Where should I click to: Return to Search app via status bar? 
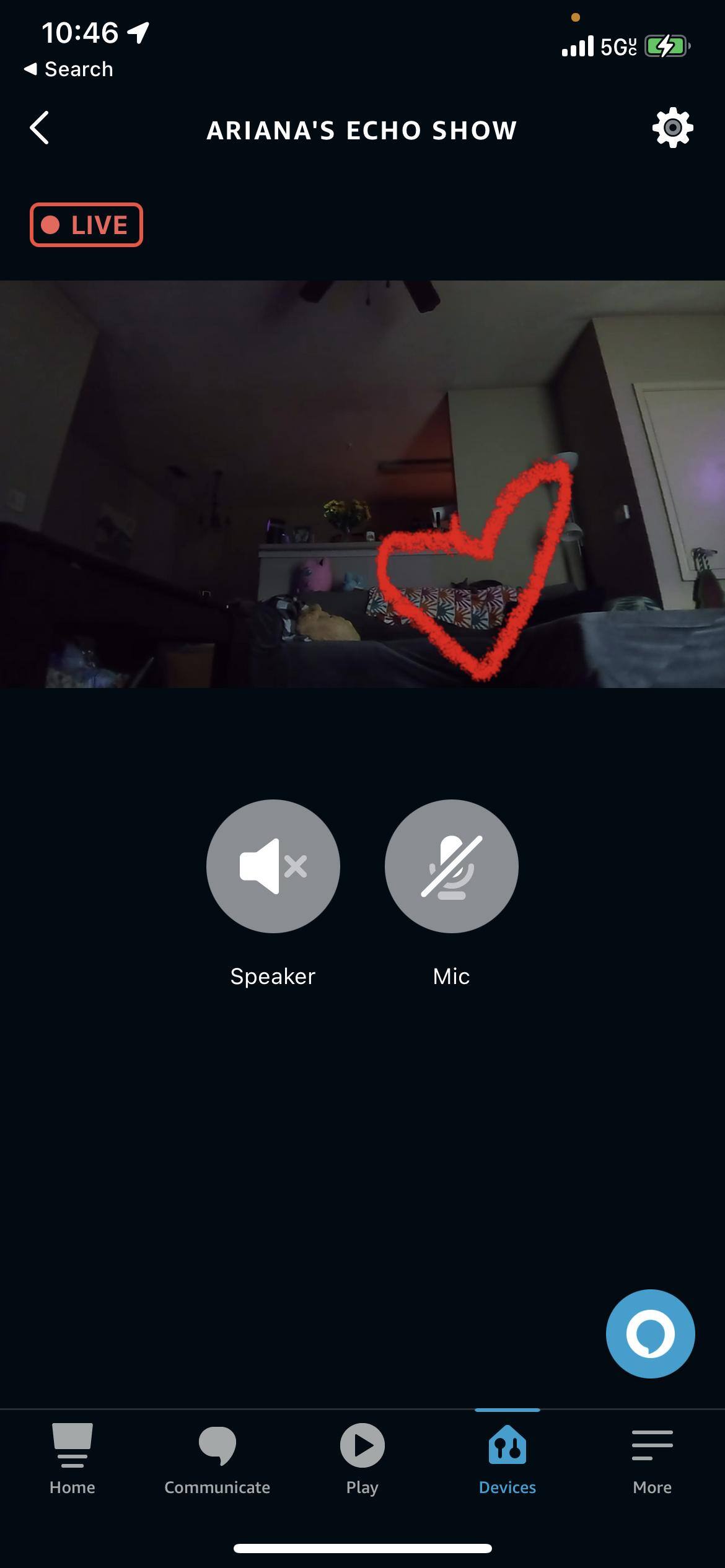[68, 69]
